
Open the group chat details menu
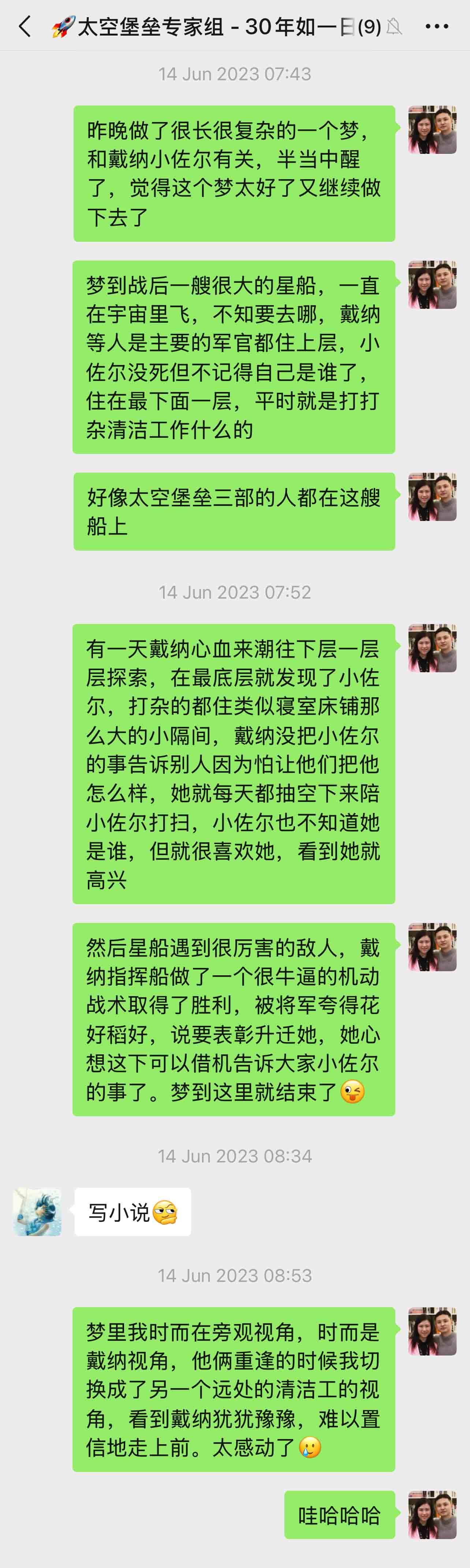[x=436, y=27]
